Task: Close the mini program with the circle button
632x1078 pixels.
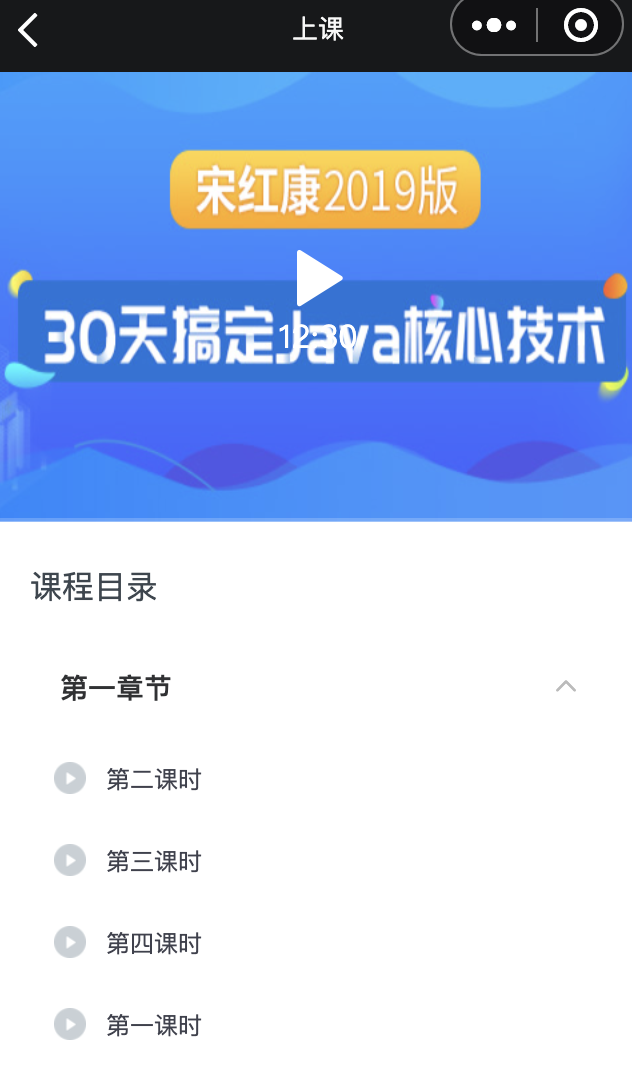Action: tap(581, 26)
